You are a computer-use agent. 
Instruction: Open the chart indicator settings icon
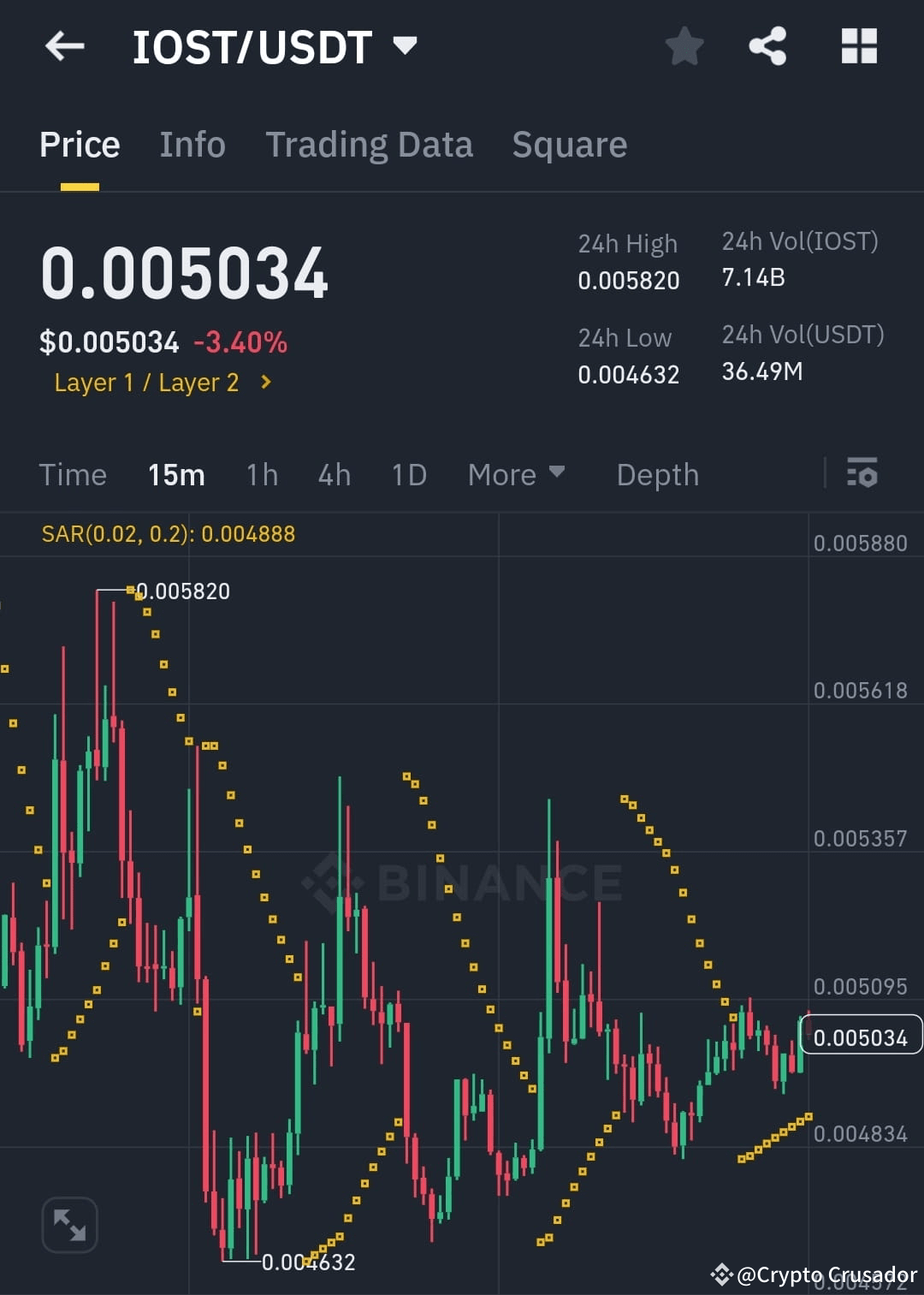[x=862, y=474]
